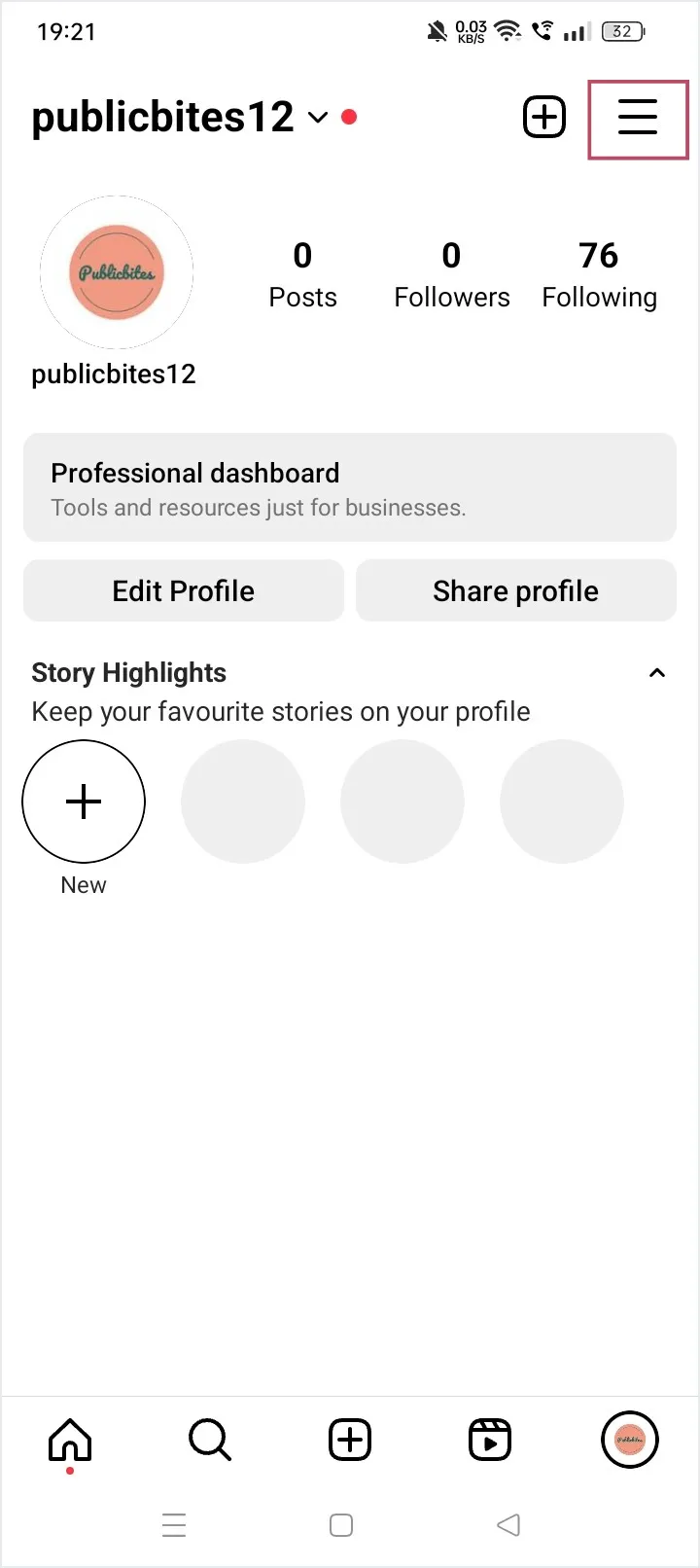
Task: Collapse the Story Highlights section
Action: coord(657,673)
